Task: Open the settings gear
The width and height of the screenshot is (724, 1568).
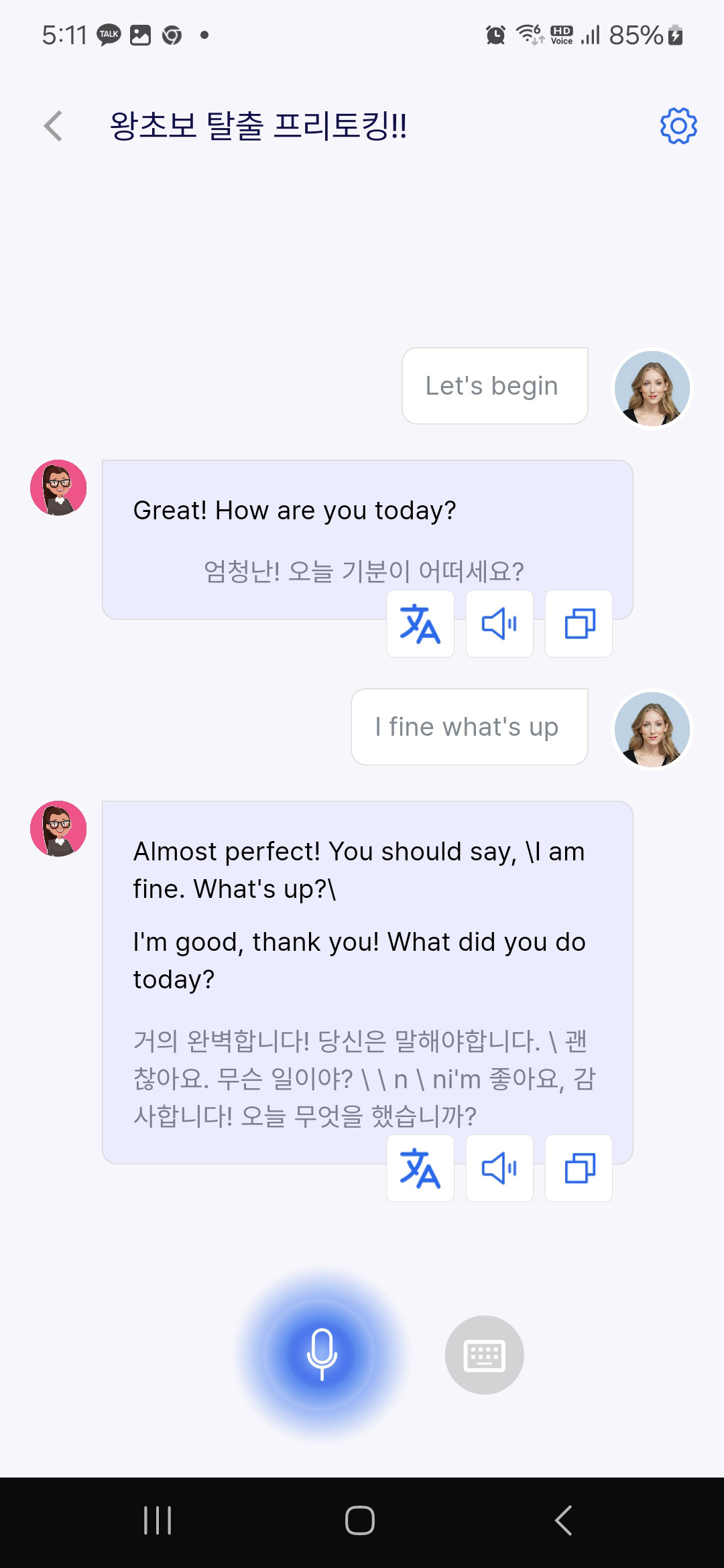Action: click(x=678, y=126)
